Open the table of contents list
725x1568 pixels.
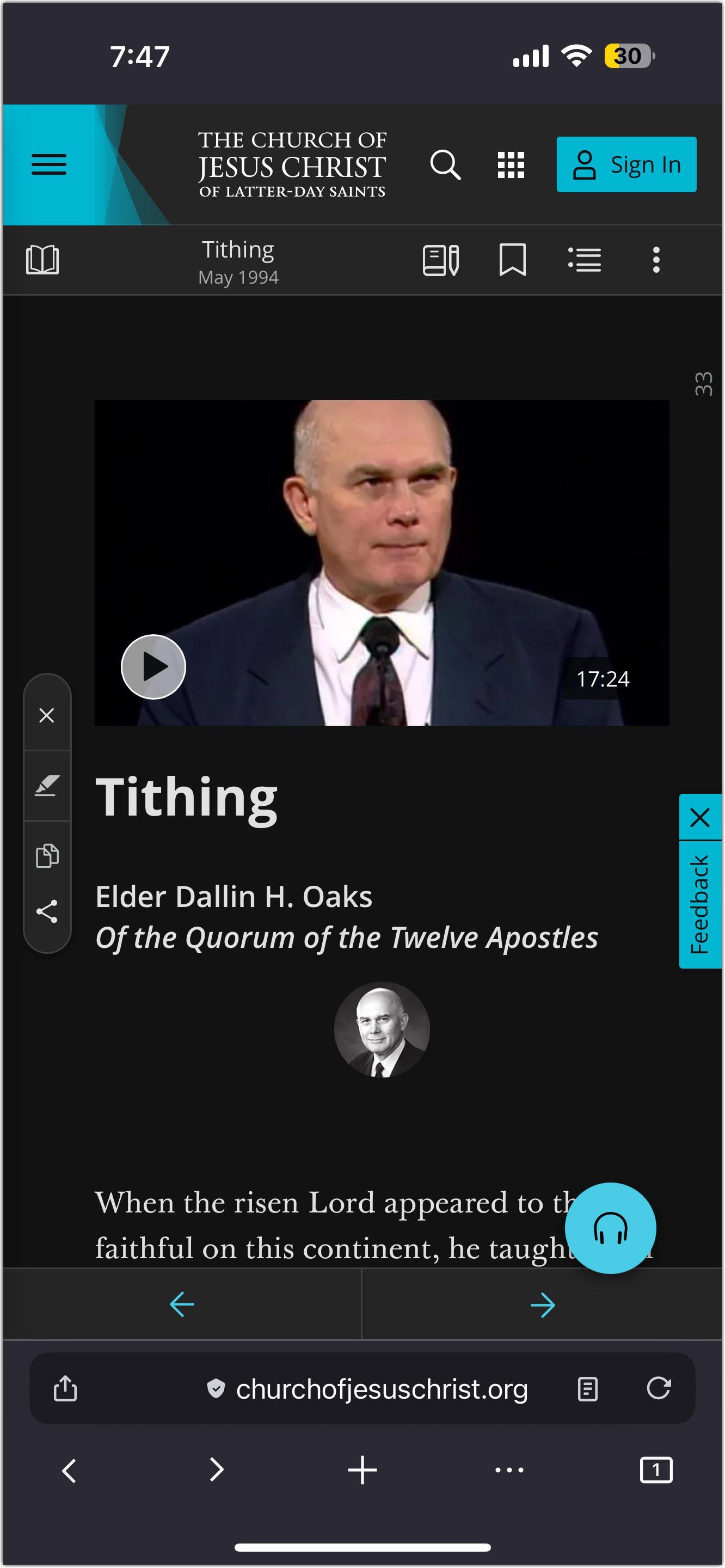click(x=585, y=261)
